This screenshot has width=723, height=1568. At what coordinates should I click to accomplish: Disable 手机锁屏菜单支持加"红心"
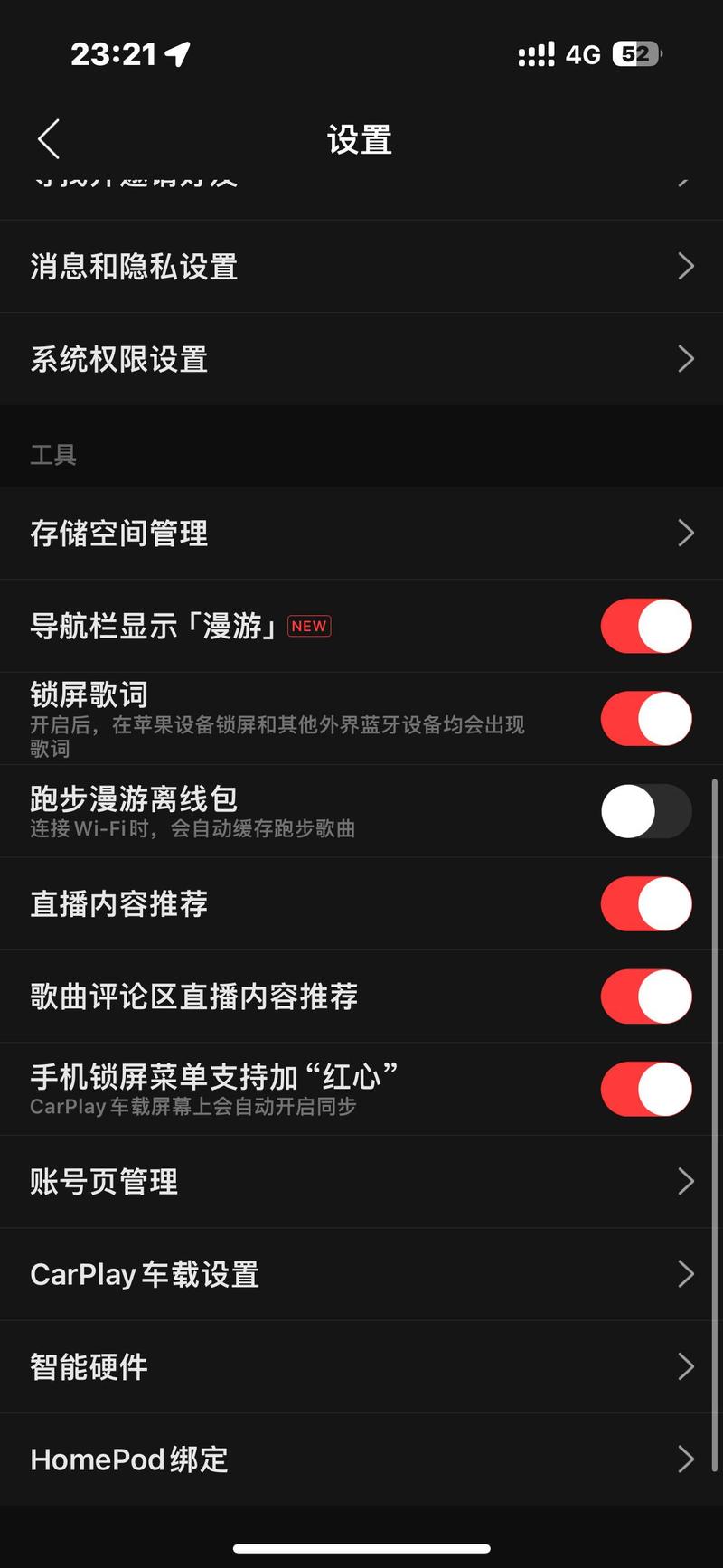coord(645,1089)
